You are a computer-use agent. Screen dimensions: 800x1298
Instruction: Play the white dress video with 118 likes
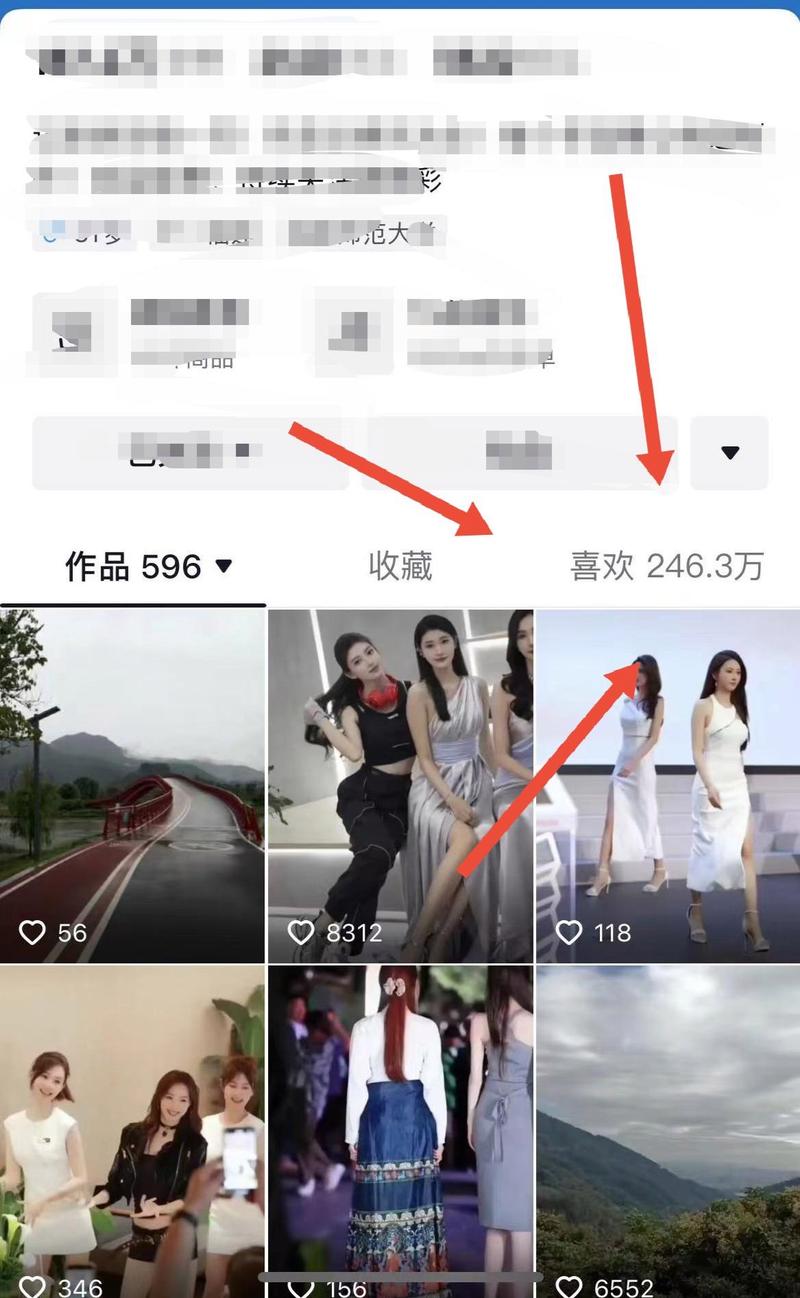(x=668, y=785)
